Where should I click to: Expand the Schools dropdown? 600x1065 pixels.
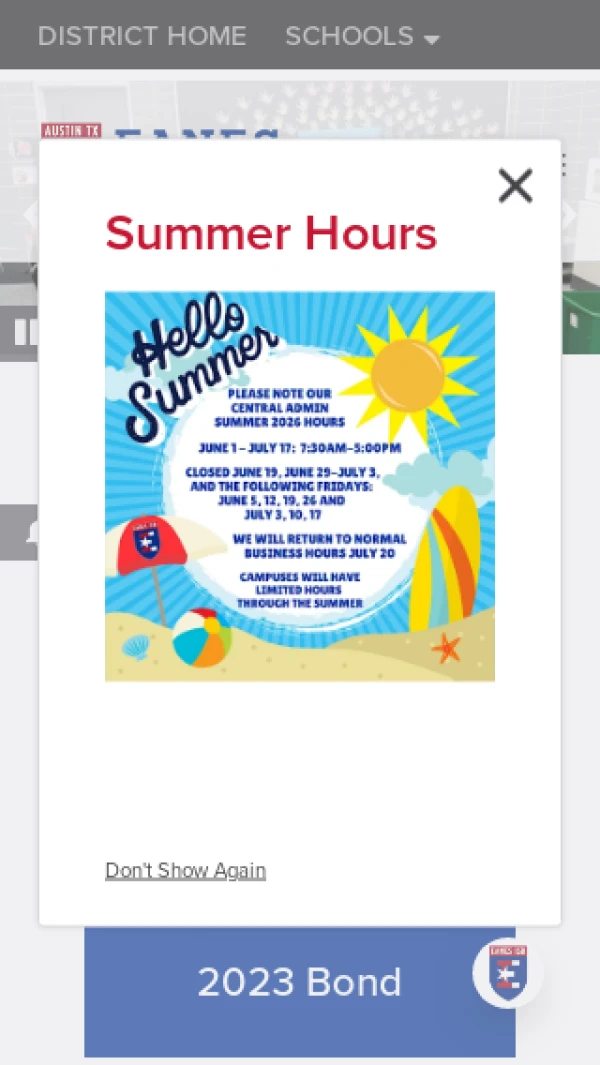tap(362, 36)
